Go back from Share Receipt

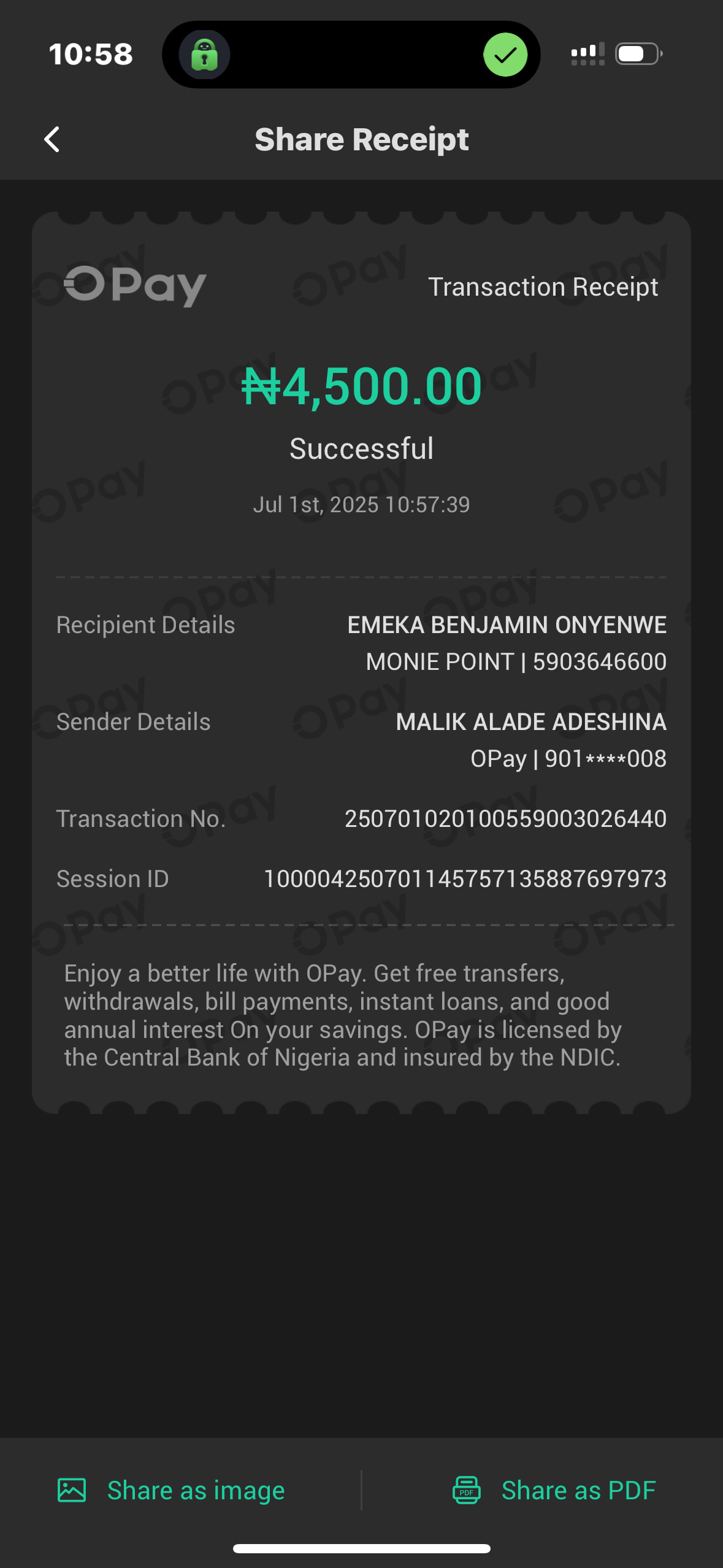pyautogui.click(x=52, y=139)
